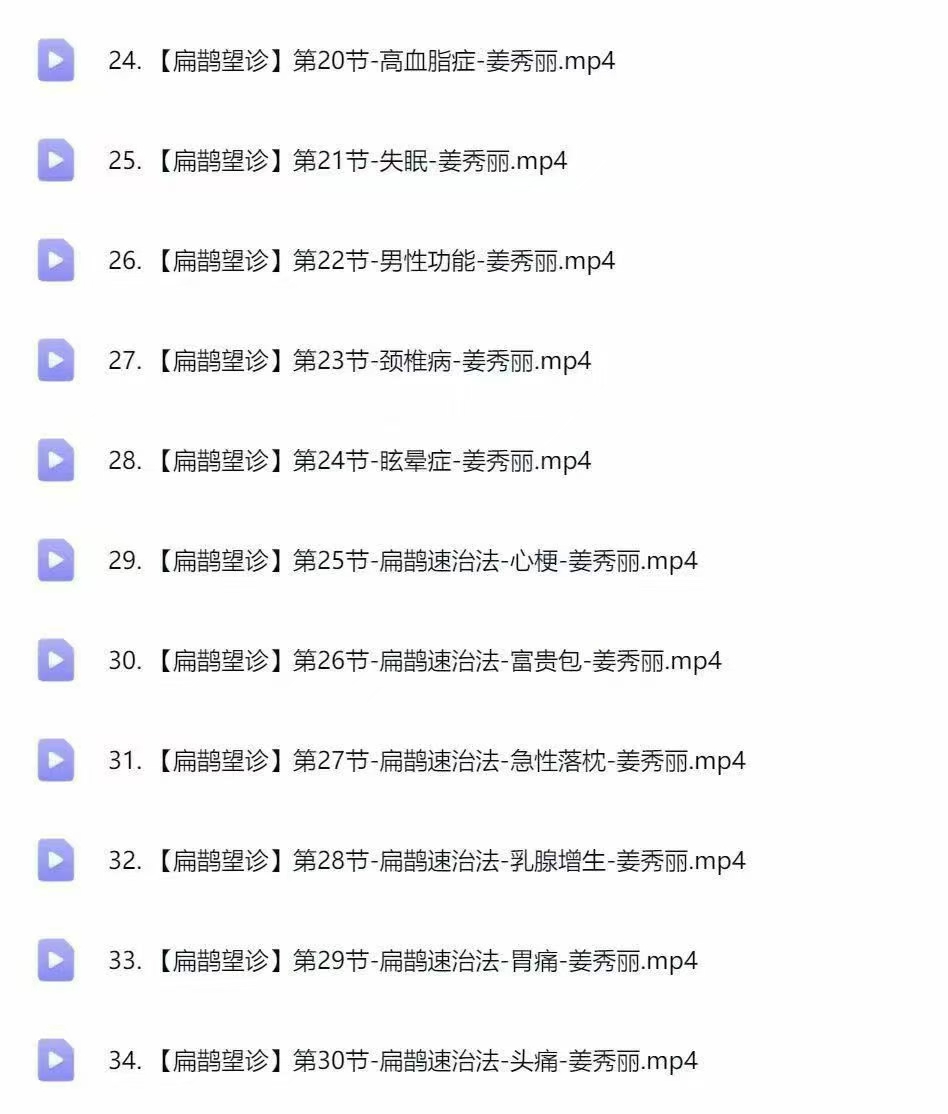Play the 第21节 失眠 video
This screenshot has height=1114, width=948.
pyautogui.click(x=337, y=161)
